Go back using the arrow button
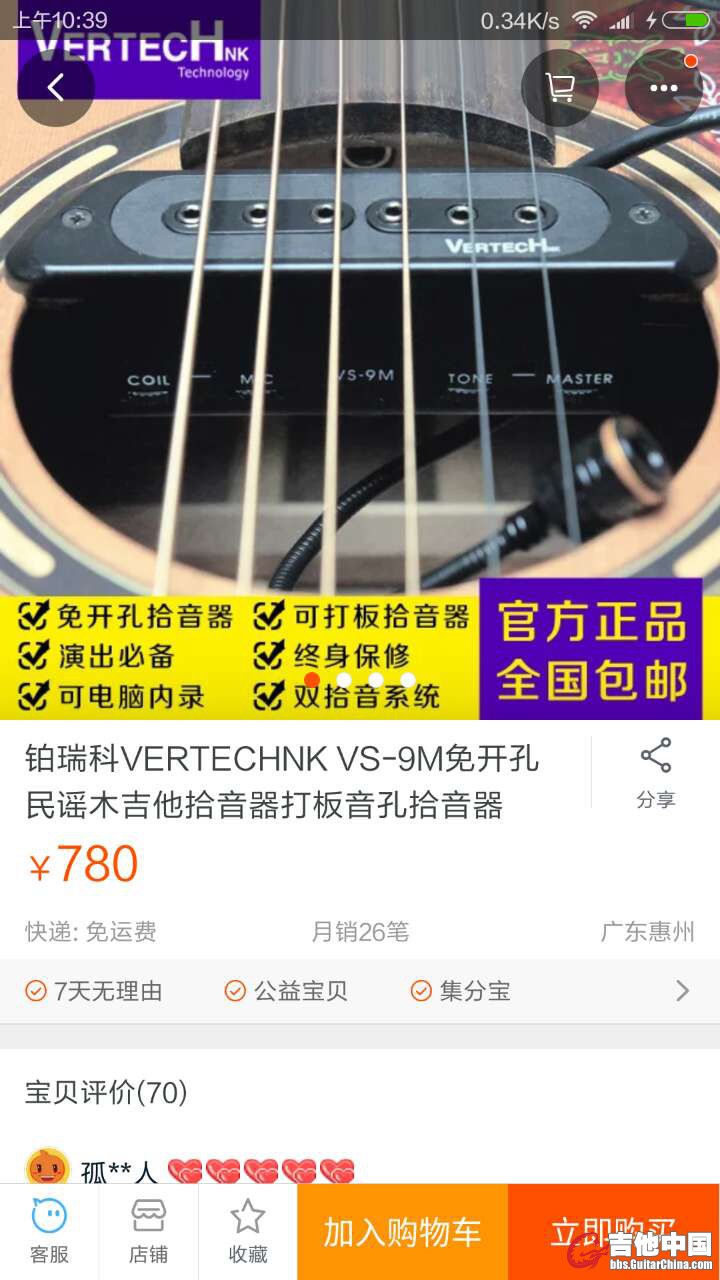Viewport: 720px width, 1280px height. click(x=56, y=88)
